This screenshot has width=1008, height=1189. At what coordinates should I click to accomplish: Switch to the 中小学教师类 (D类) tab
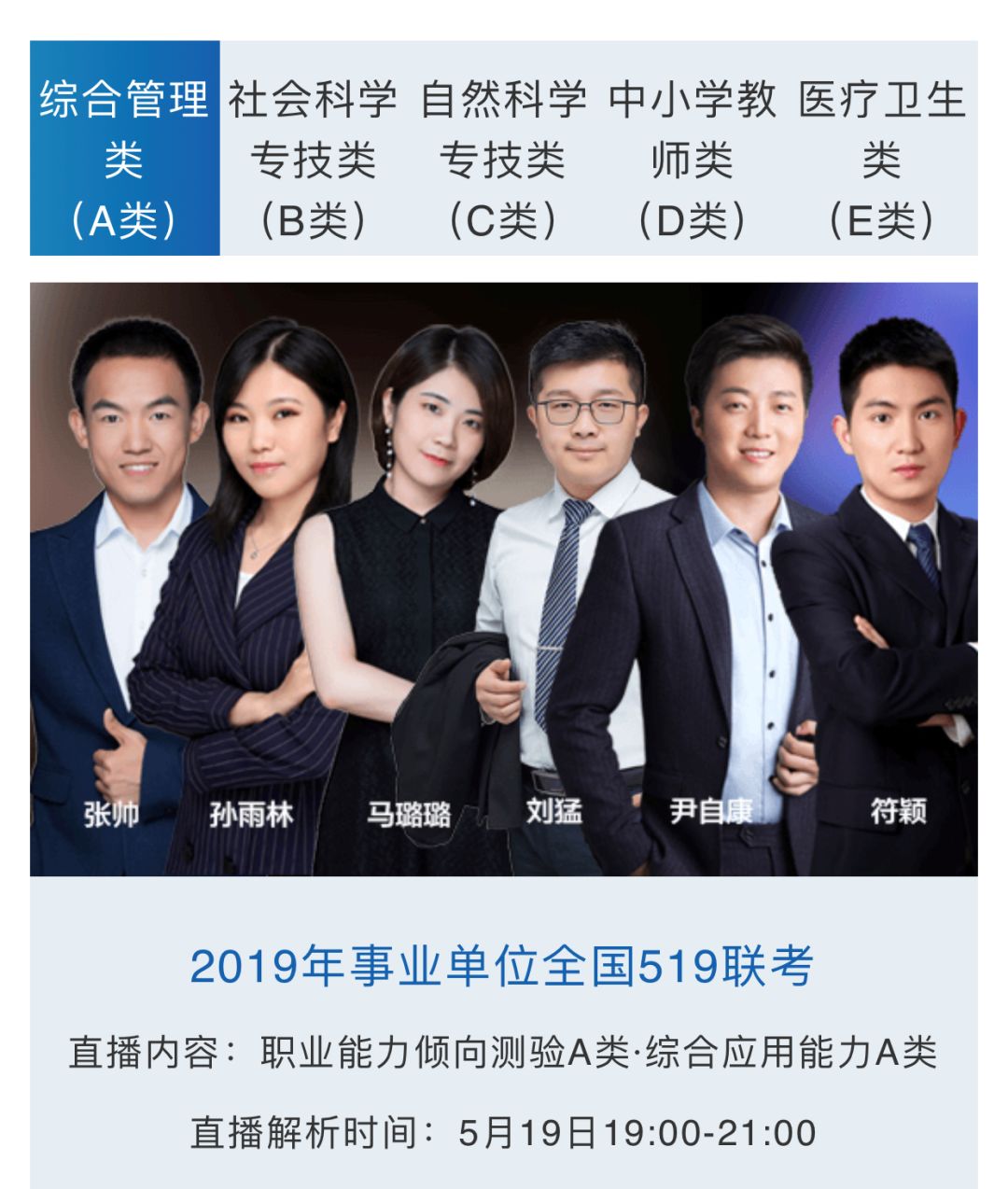[692, 148]
